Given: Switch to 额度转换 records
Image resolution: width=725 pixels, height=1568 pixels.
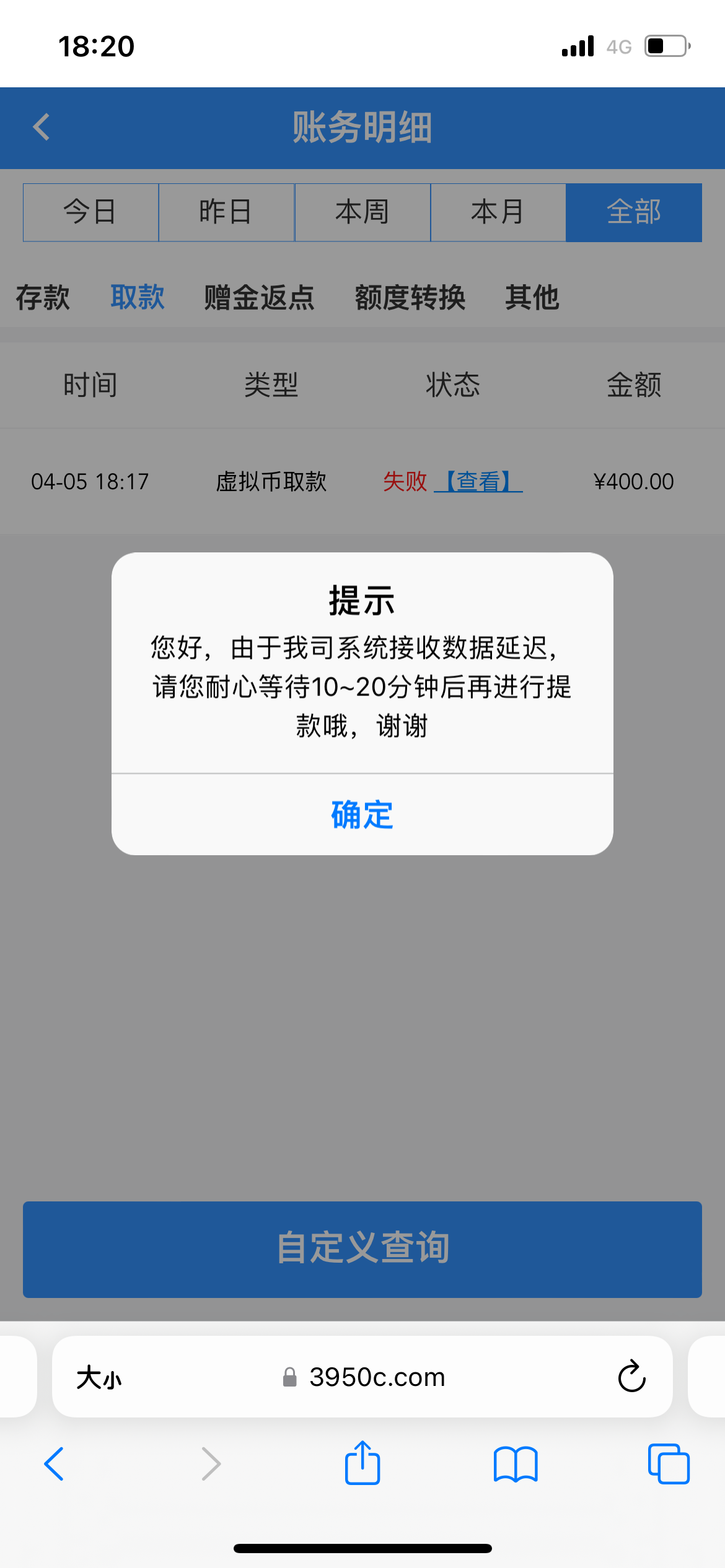Looking at the screenshot, I should (x=410, y=297).
